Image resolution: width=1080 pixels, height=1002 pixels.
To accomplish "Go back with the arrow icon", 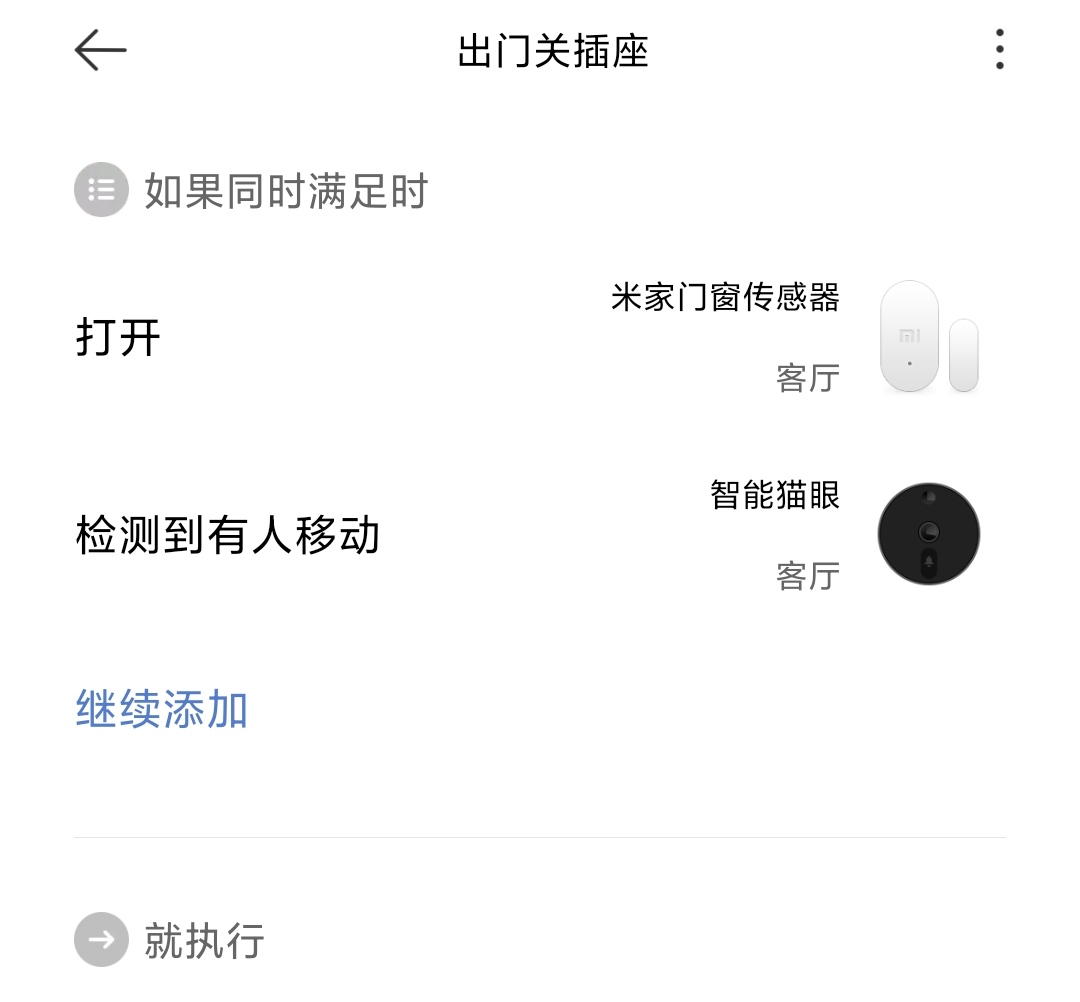I will (100, 50).
